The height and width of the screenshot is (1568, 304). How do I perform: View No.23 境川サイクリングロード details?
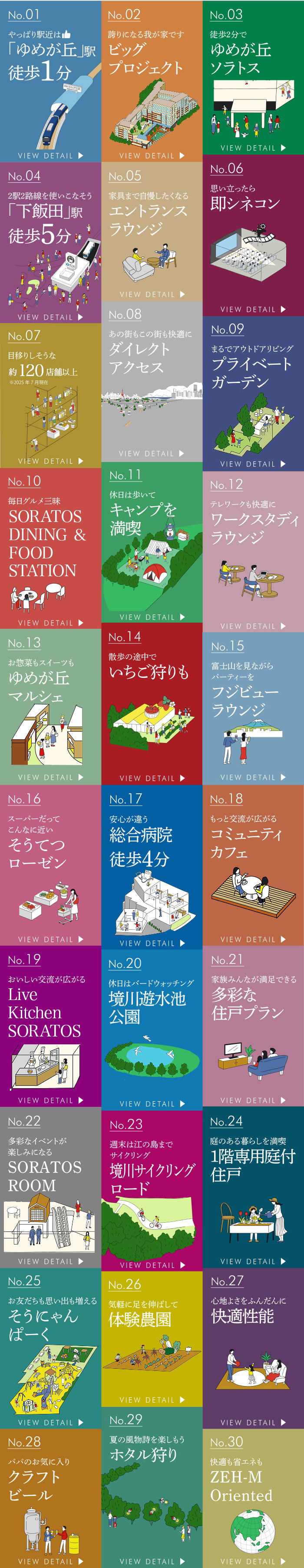tap(152, 1191)
